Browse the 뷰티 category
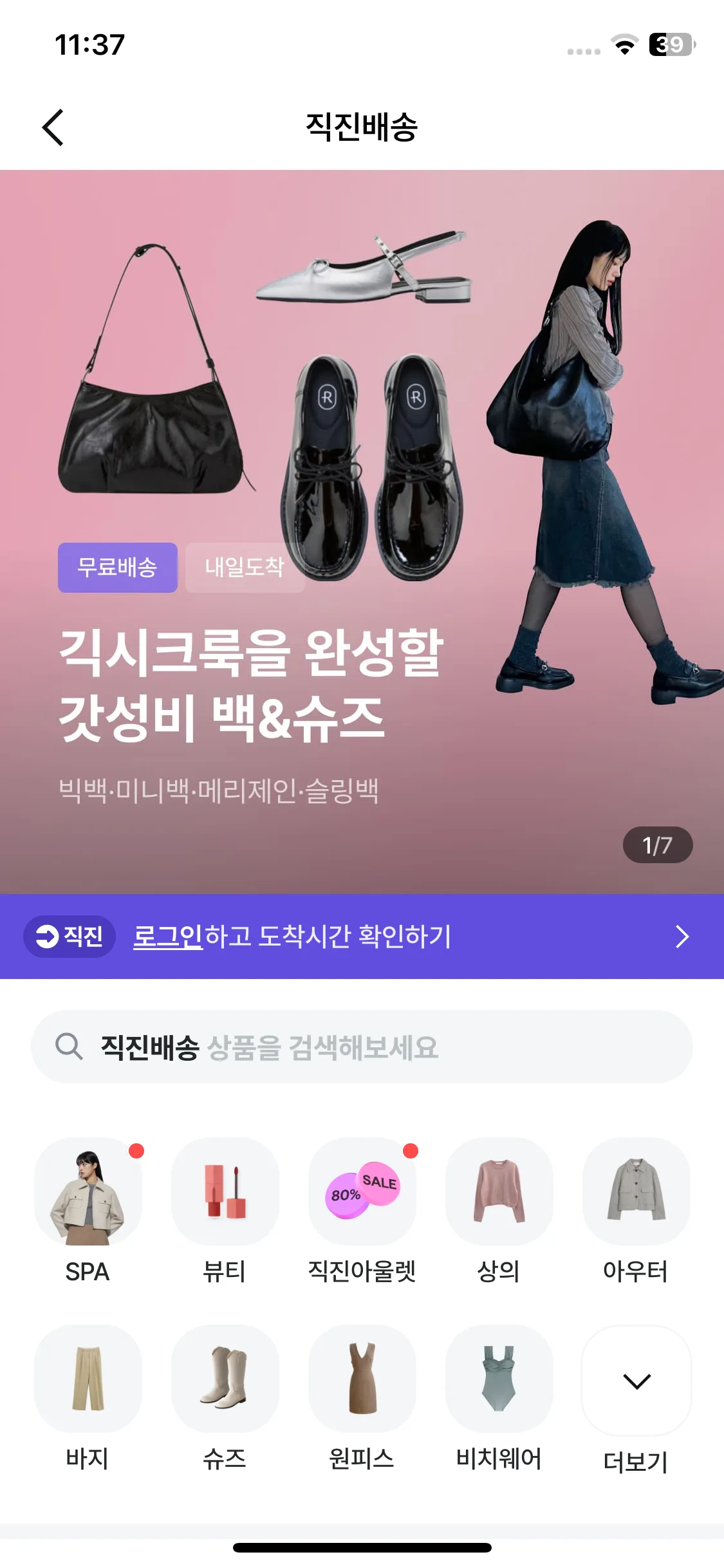This screenshot has width=724, height=1568. coord(225,1193)
